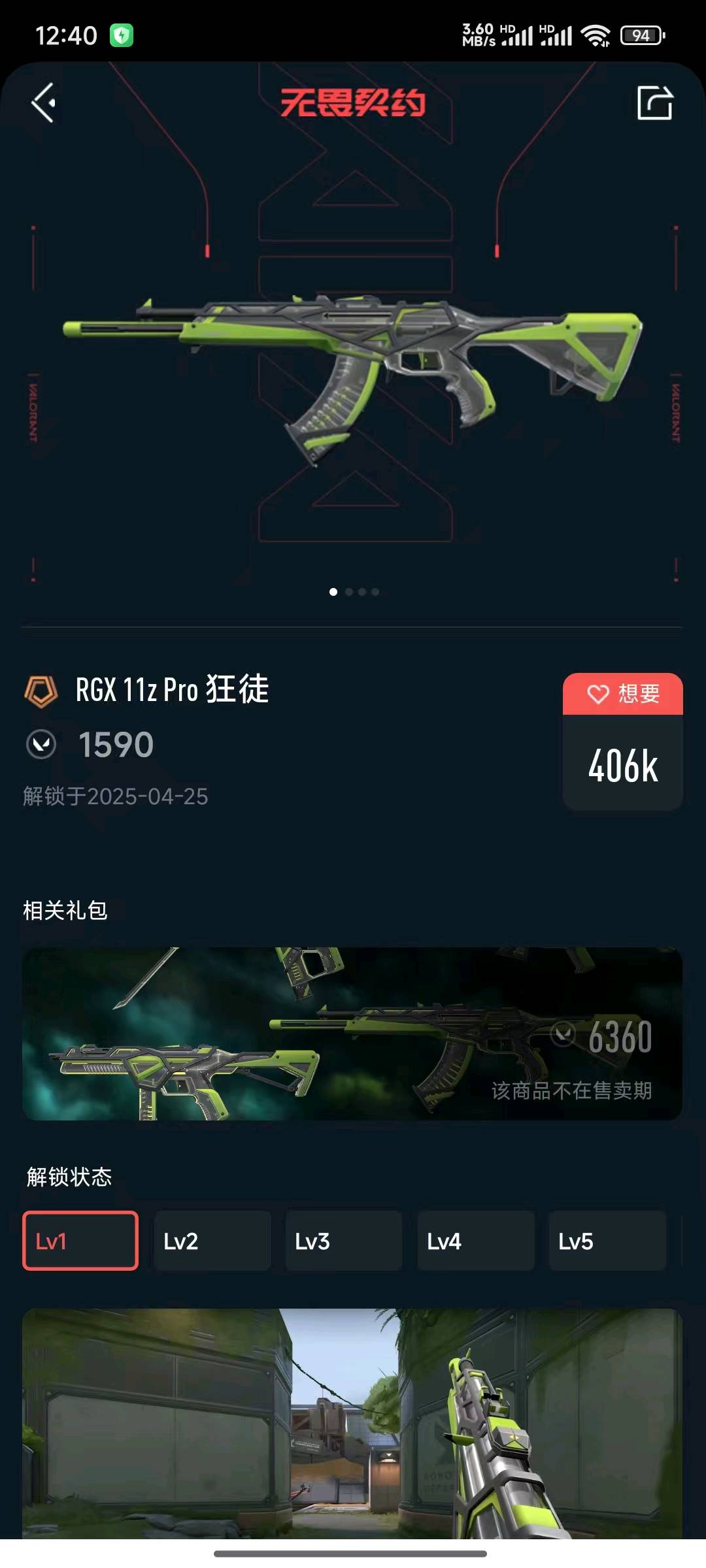Open the related 6360 bundle card
This screenshot has width=706, height=1568.
pyautogui.click(x=352, y=1034)
